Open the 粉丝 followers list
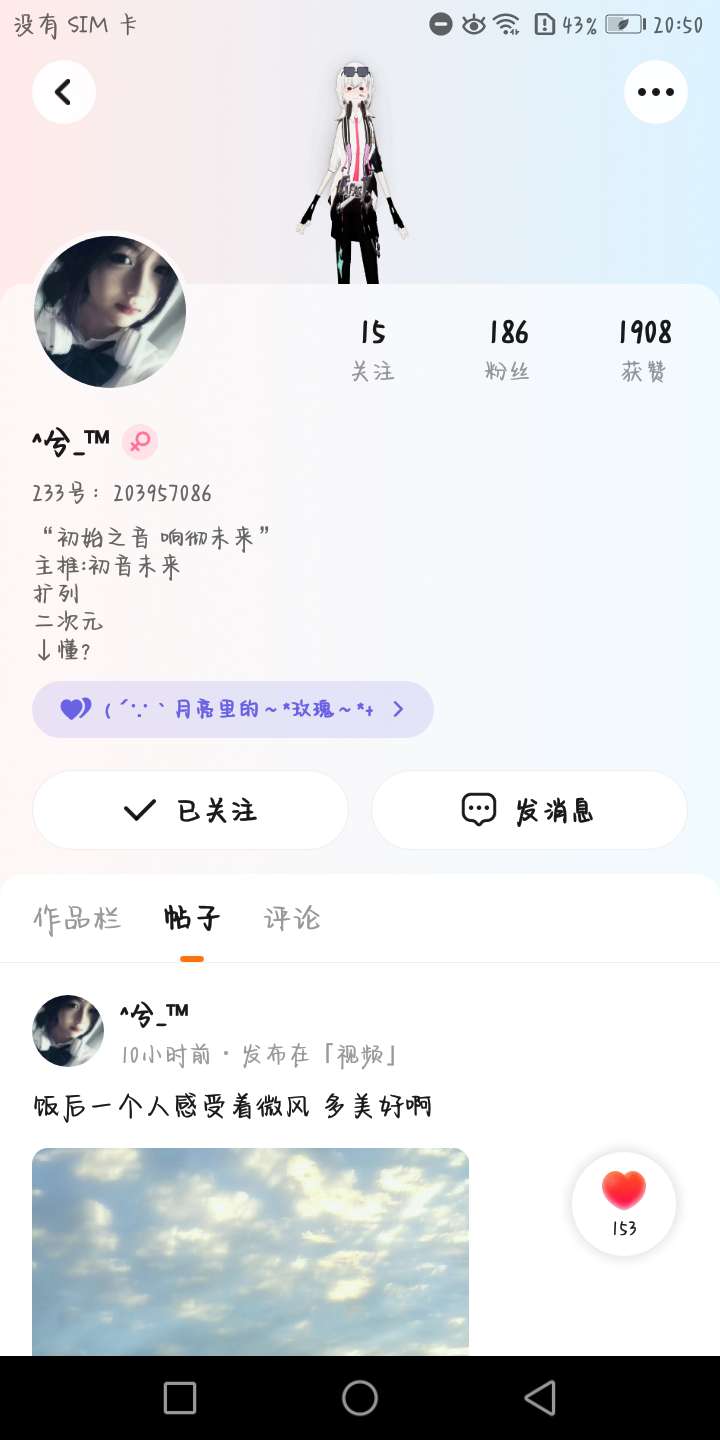 [x=508, y=350]
